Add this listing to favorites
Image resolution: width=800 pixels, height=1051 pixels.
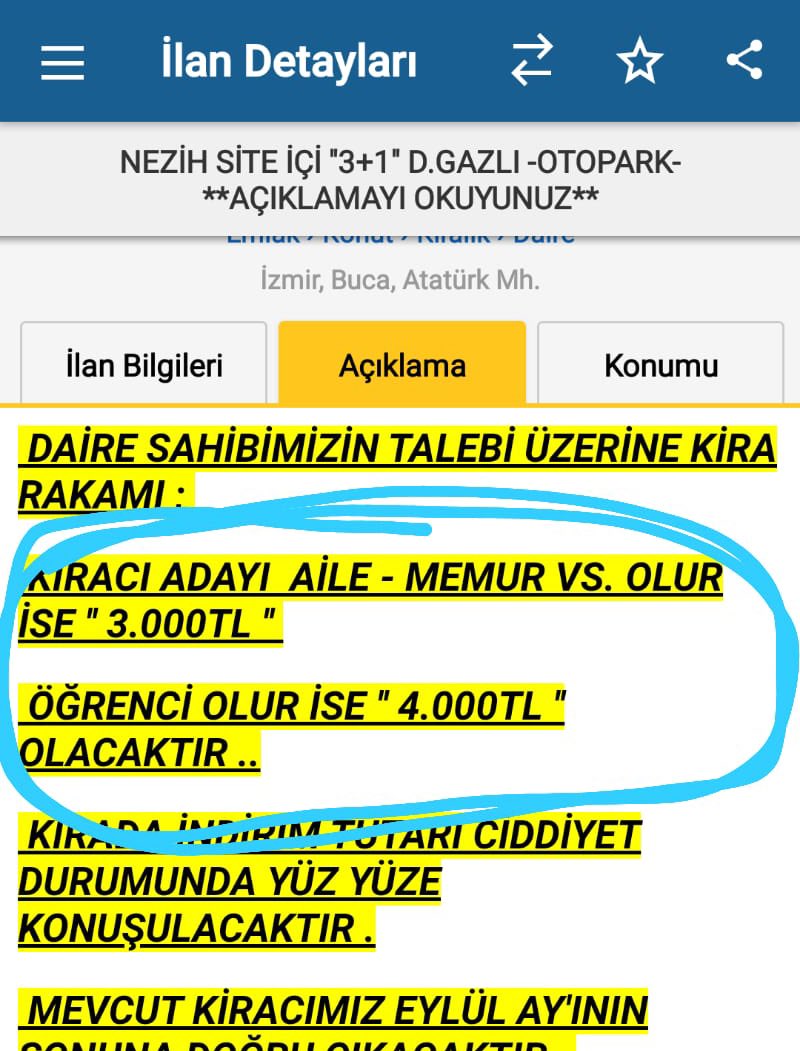[639, 62]
